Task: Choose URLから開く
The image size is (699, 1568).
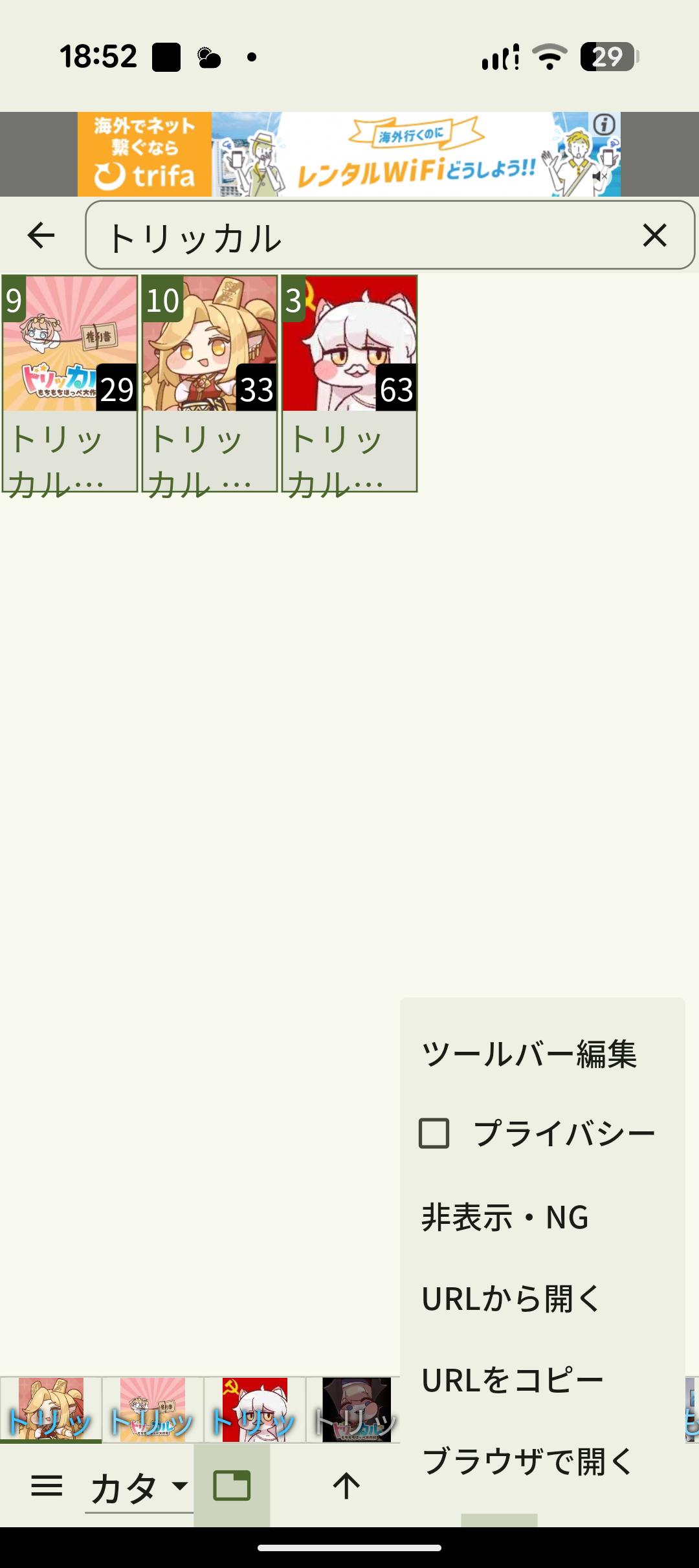Action: tap(511, 1298)
